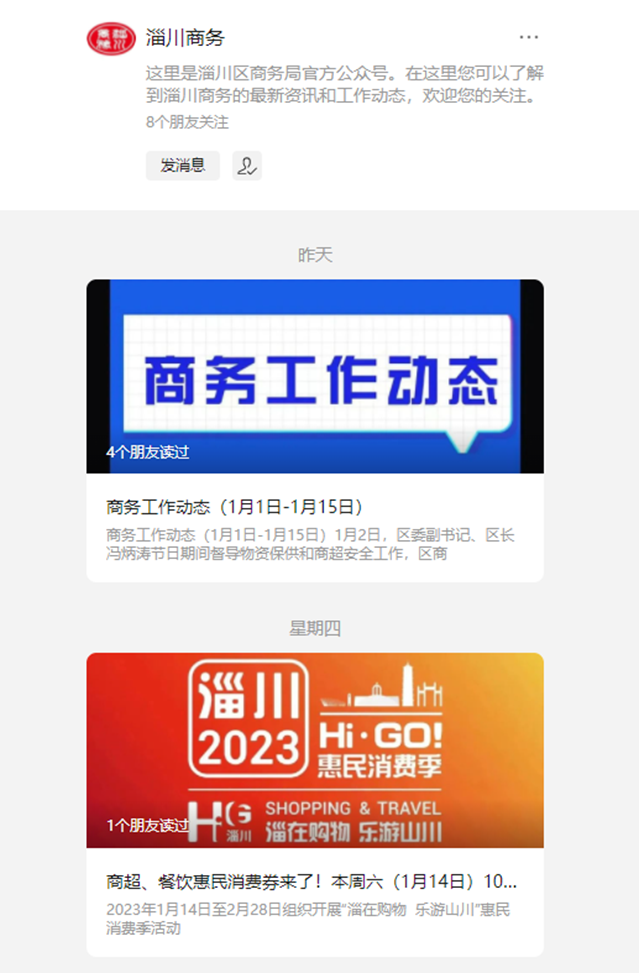Tap the 发消息 button
The width and height of the screenshot is (639, 973).
point(183,165)
